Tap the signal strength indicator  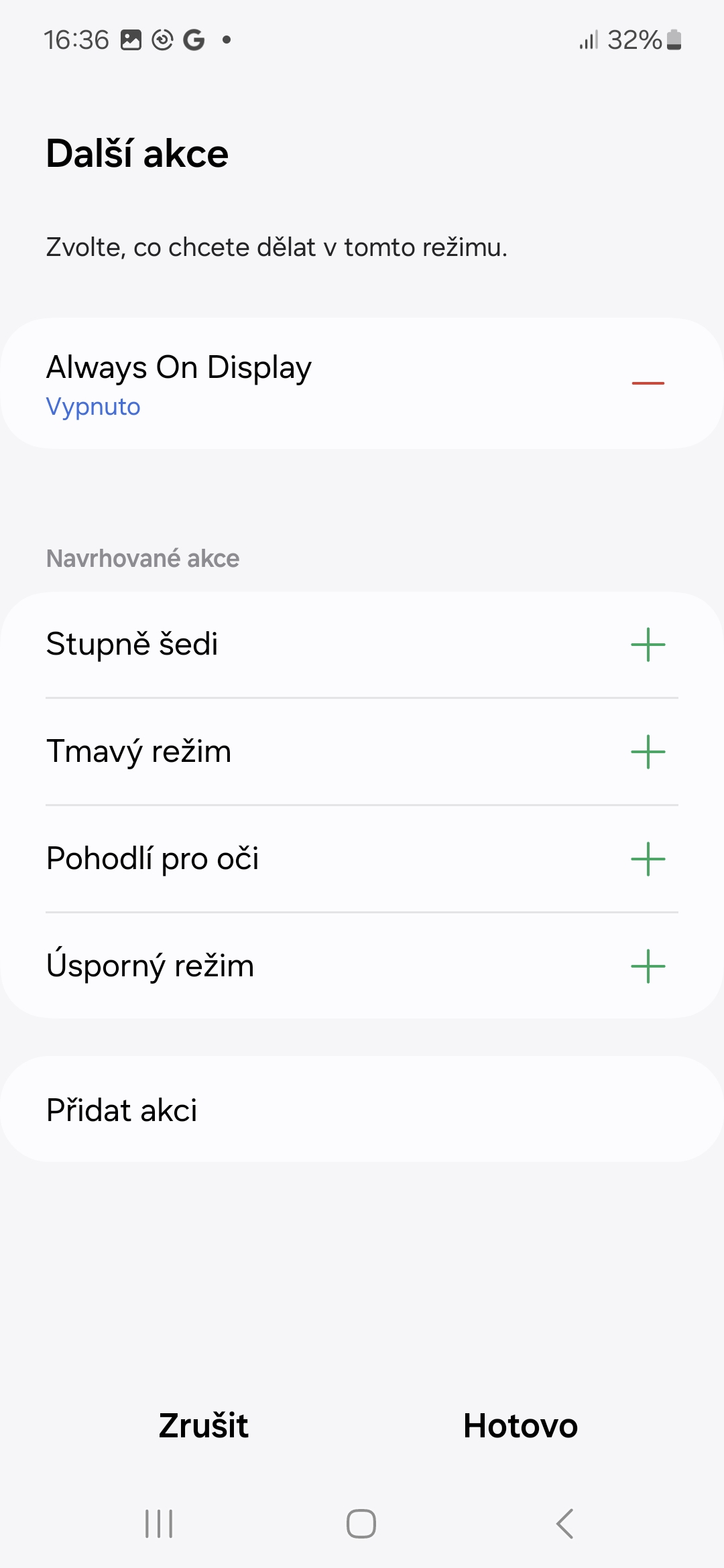point(588,40)
